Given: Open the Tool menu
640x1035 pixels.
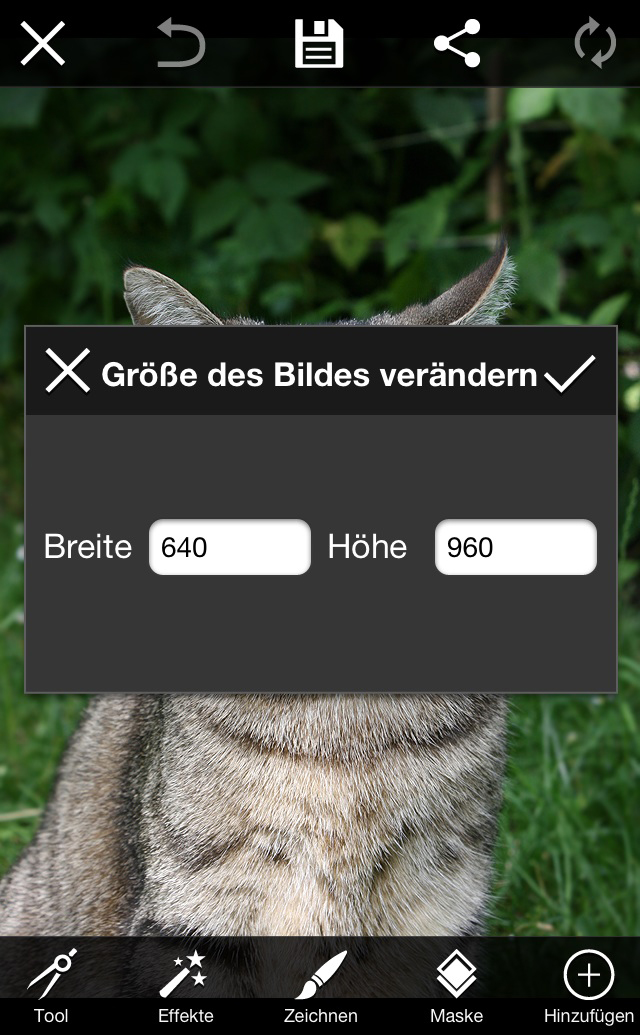Looking at the screenshot, I should 51,985.
